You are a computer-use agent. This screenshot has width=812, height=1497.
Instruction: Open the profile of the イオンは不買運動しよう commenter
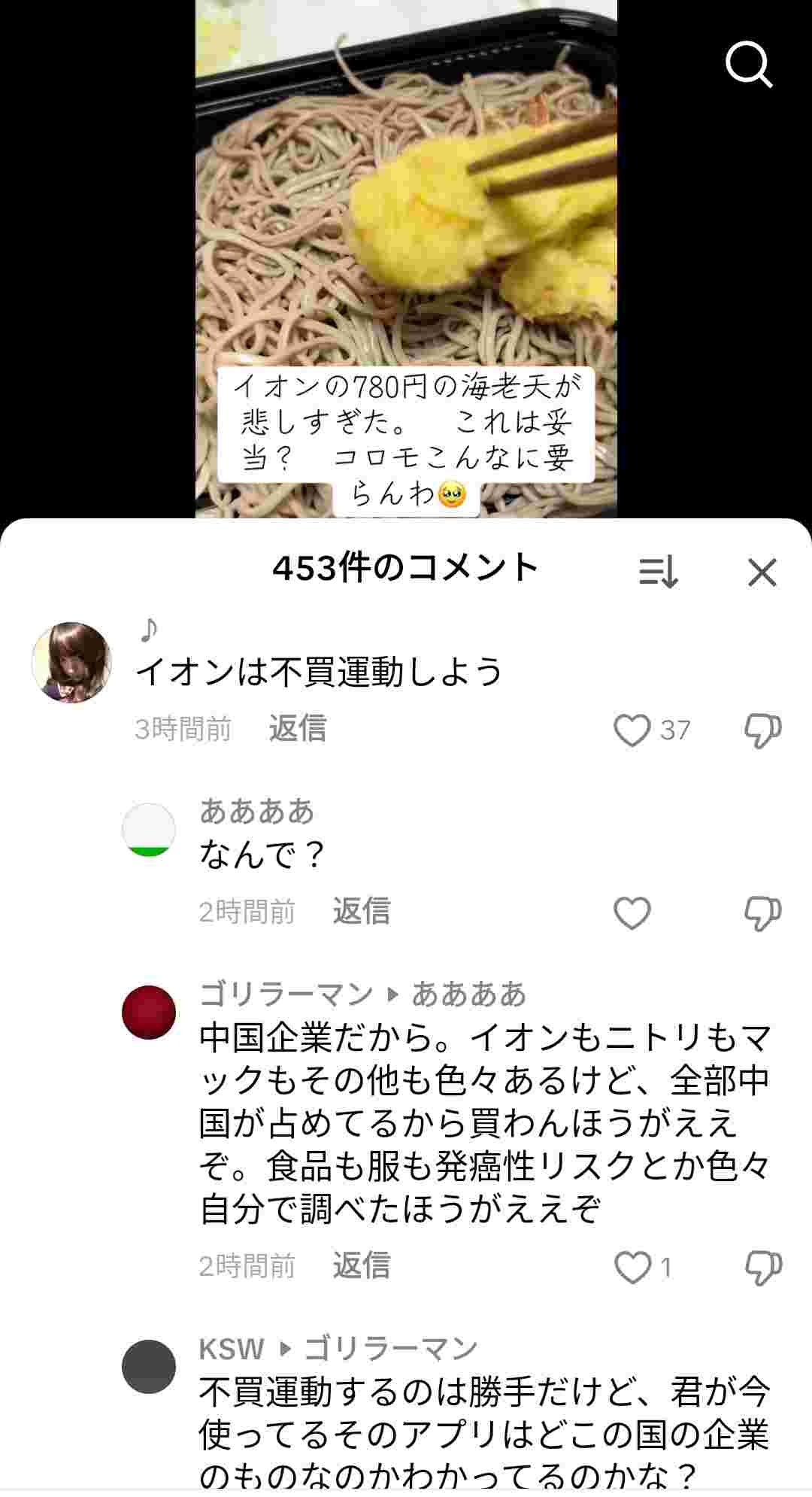pos(71,662)
